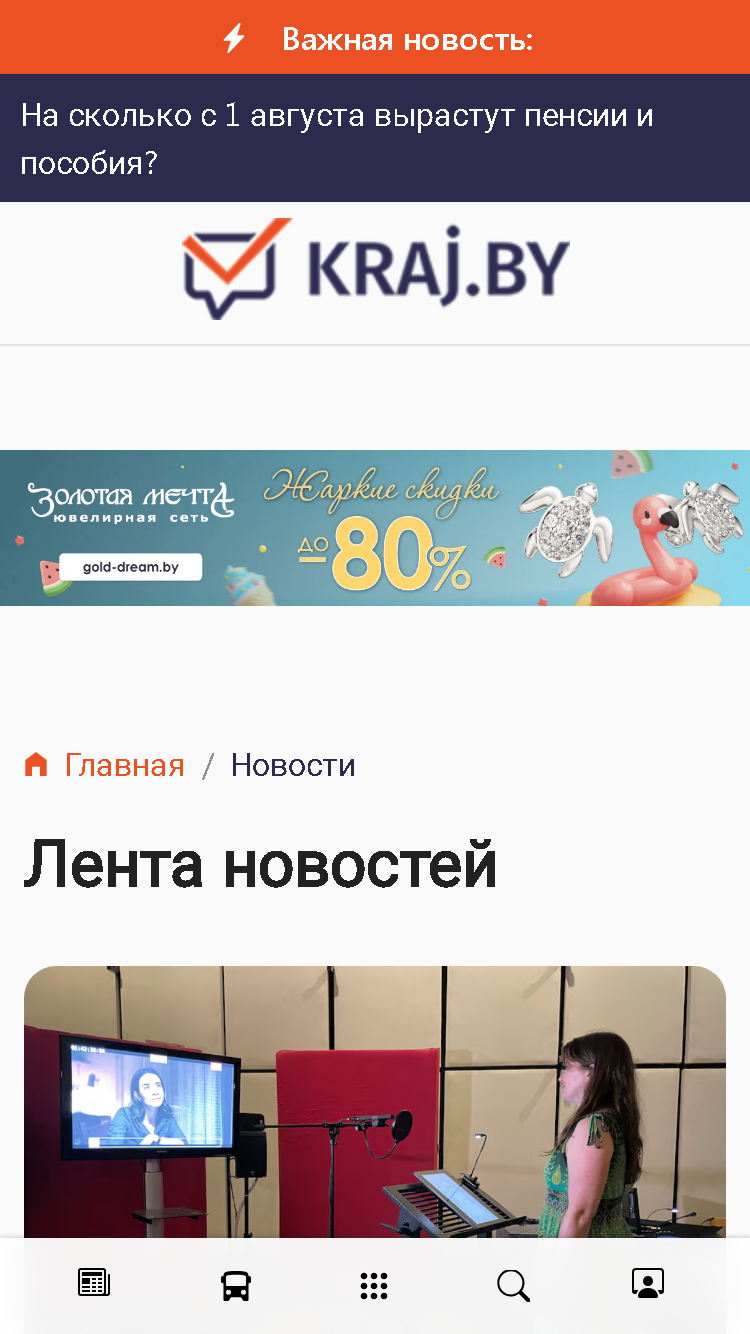
Task: Open the KRAJ.BY home logo
Action: click(x=376, y=268)
